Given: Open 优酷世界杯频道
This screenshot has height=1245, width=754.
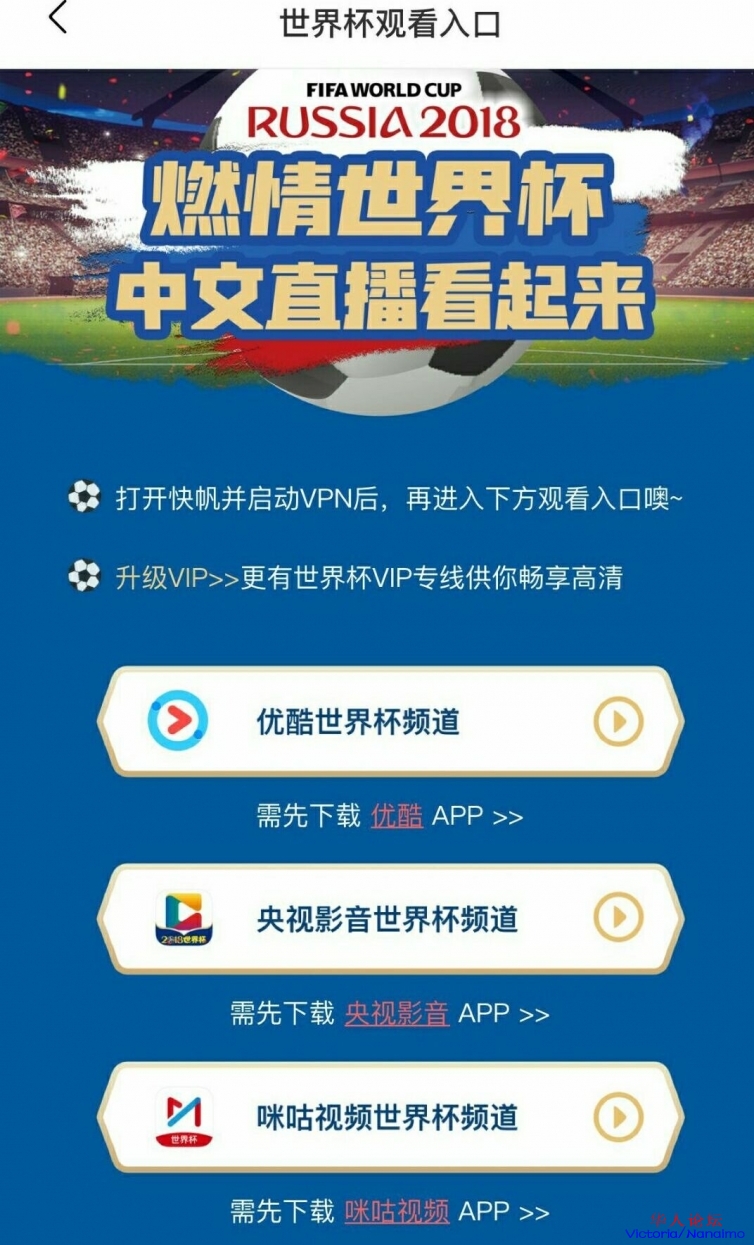Looking at the screenshot, I should pyautogui.click(x=390, y=721).
